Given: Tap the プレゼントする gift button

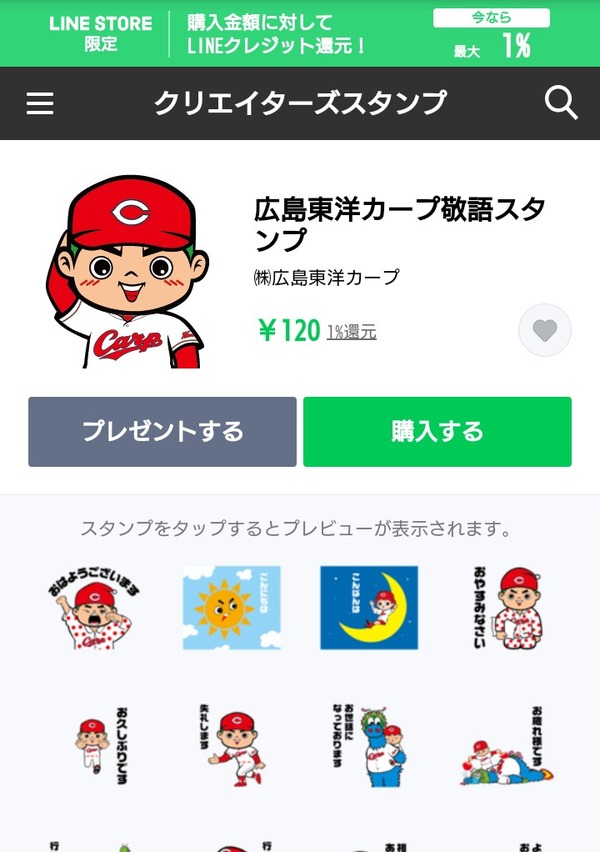Looking at the screenshot, I should point(162,432).
